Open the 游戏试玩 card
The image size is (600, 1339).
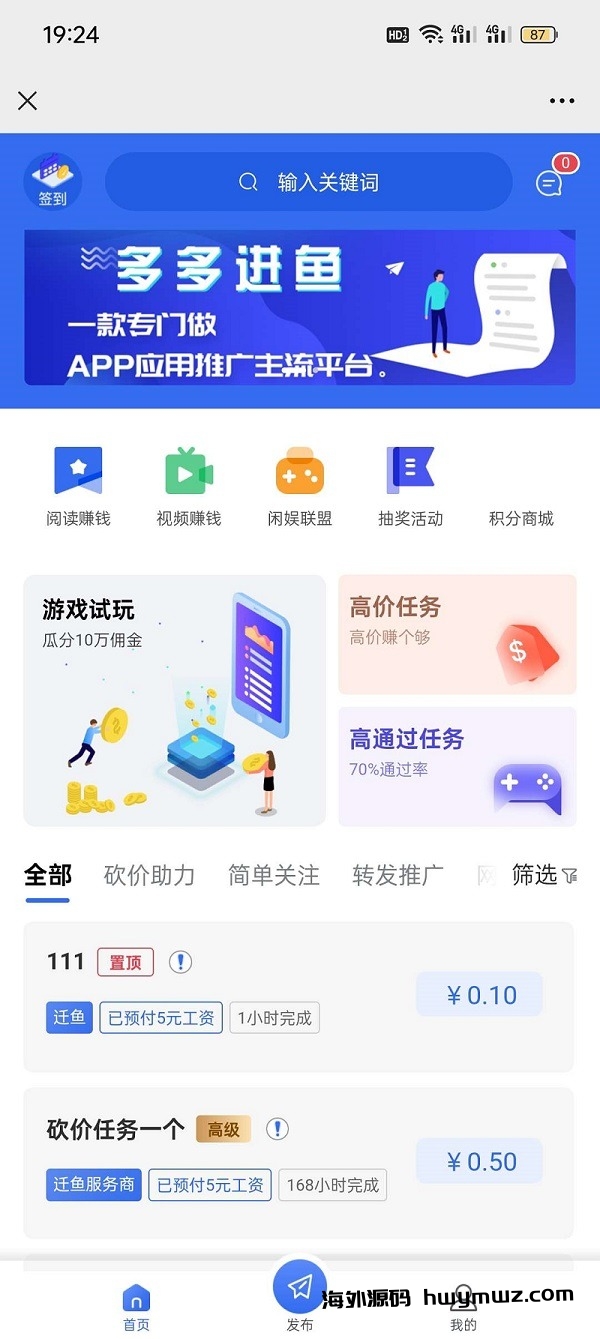coord(175,700)
